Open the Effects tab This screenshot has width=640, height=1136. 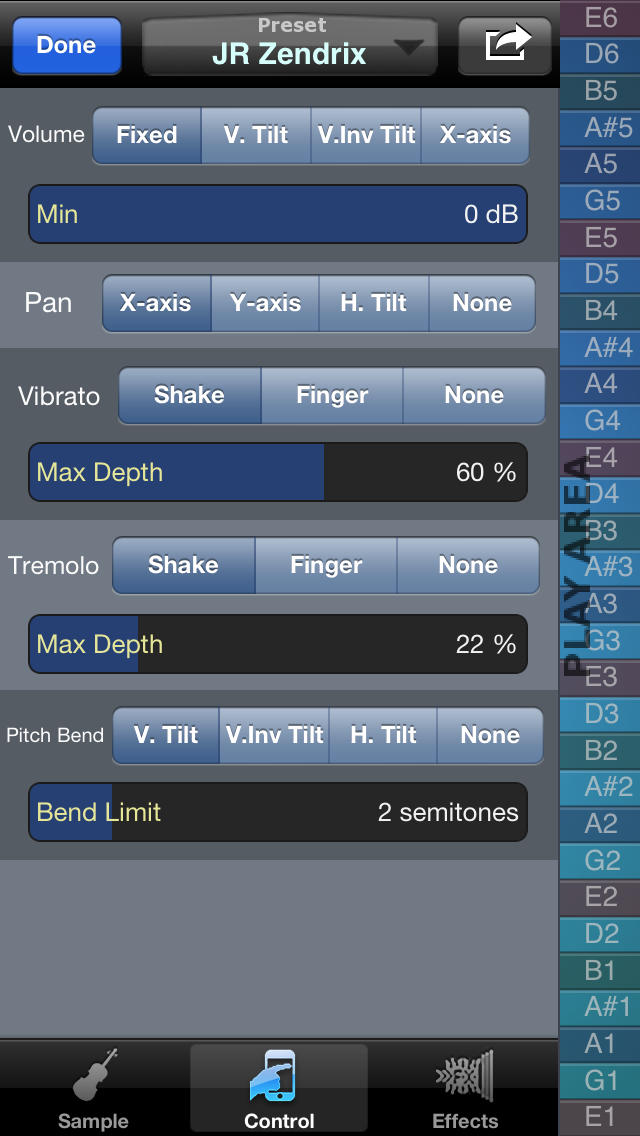pos(465,1090)
